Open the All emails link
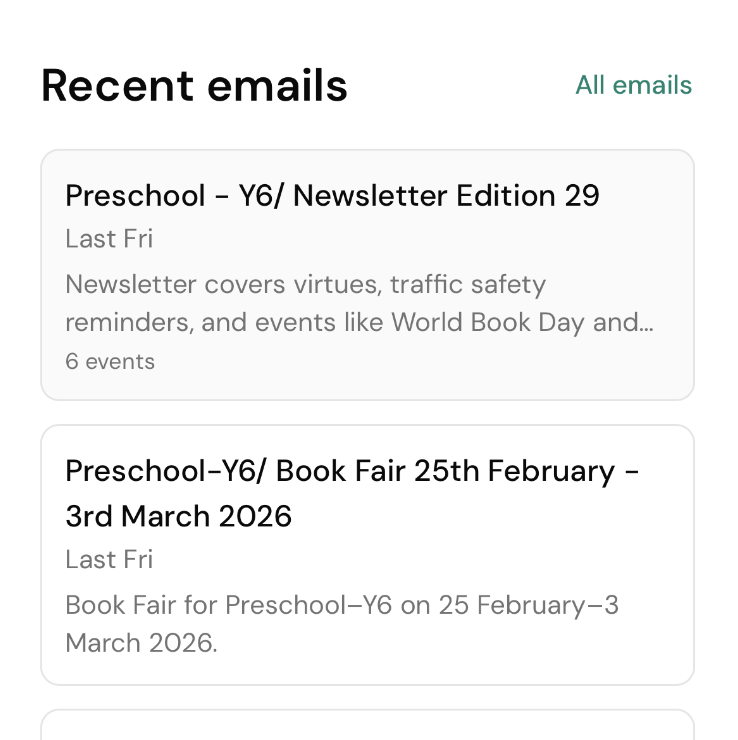The width and height of the screenshot is (738, 740). [633, 85]
